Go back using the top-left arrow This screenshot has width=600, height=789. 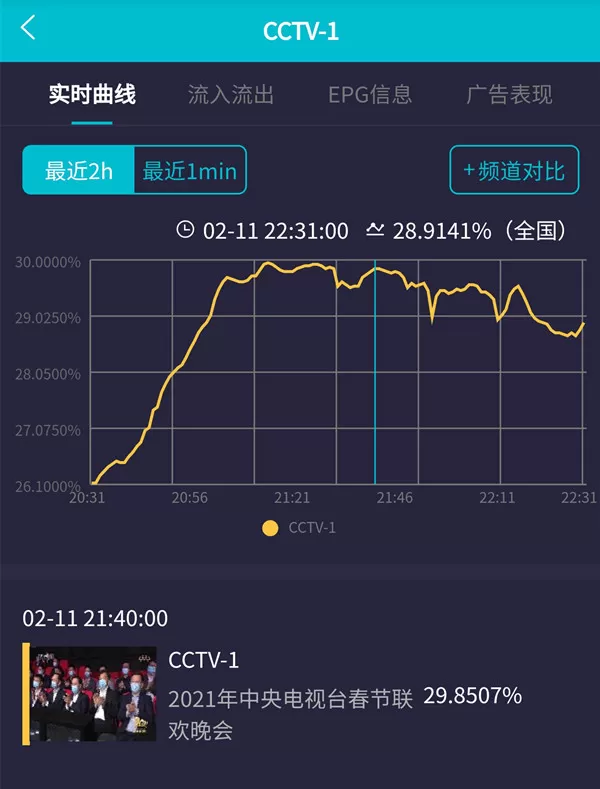point(28,28)
